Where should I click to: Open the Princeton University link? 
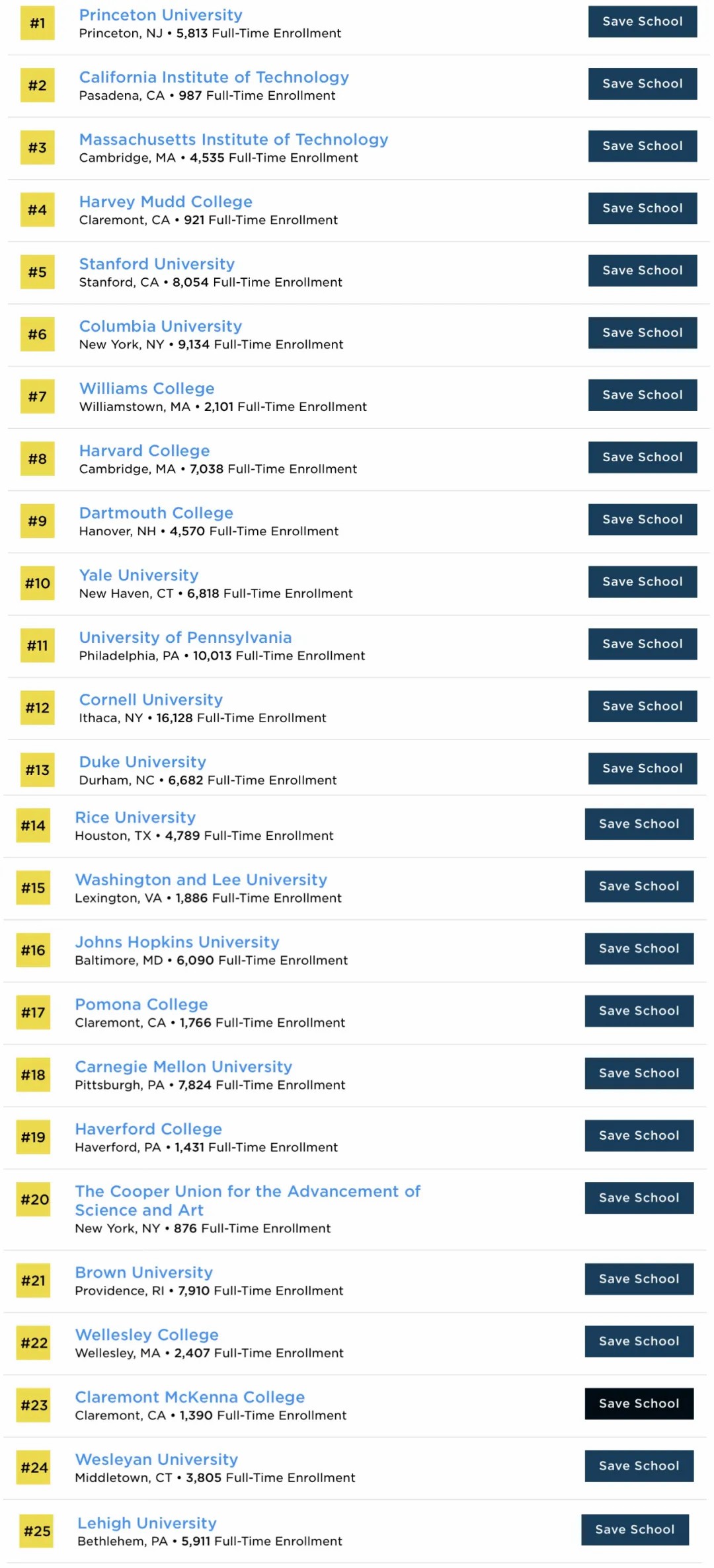161,15
